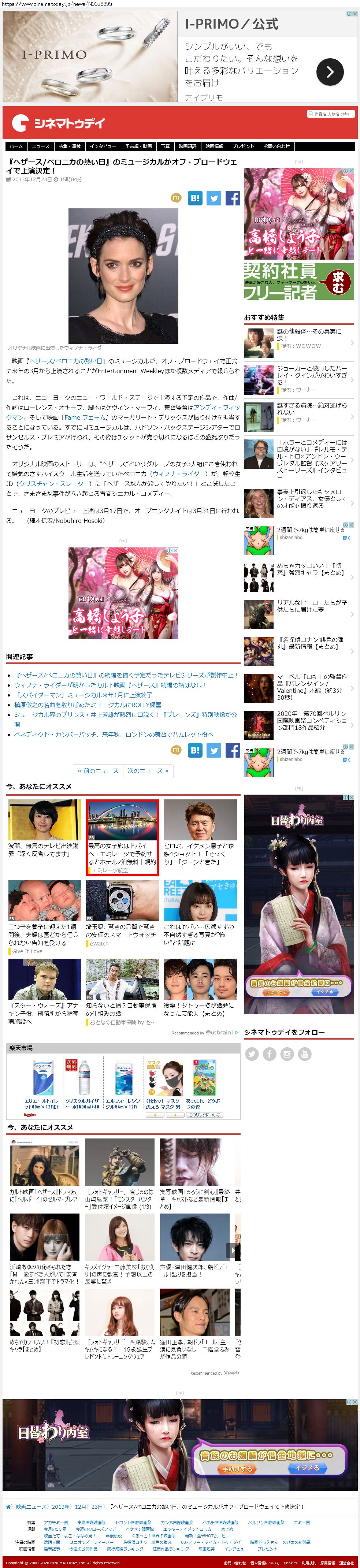This screenshot has width=360, height=1568.
Task: Close the I-PRIMO top banner ad
Action: pos(355,14)
